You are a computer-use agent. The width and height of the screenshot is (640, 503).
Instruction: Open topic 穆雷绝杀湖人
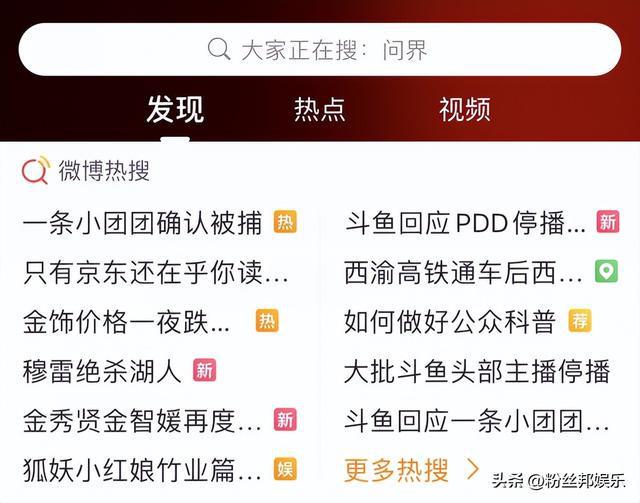[102, 371]
